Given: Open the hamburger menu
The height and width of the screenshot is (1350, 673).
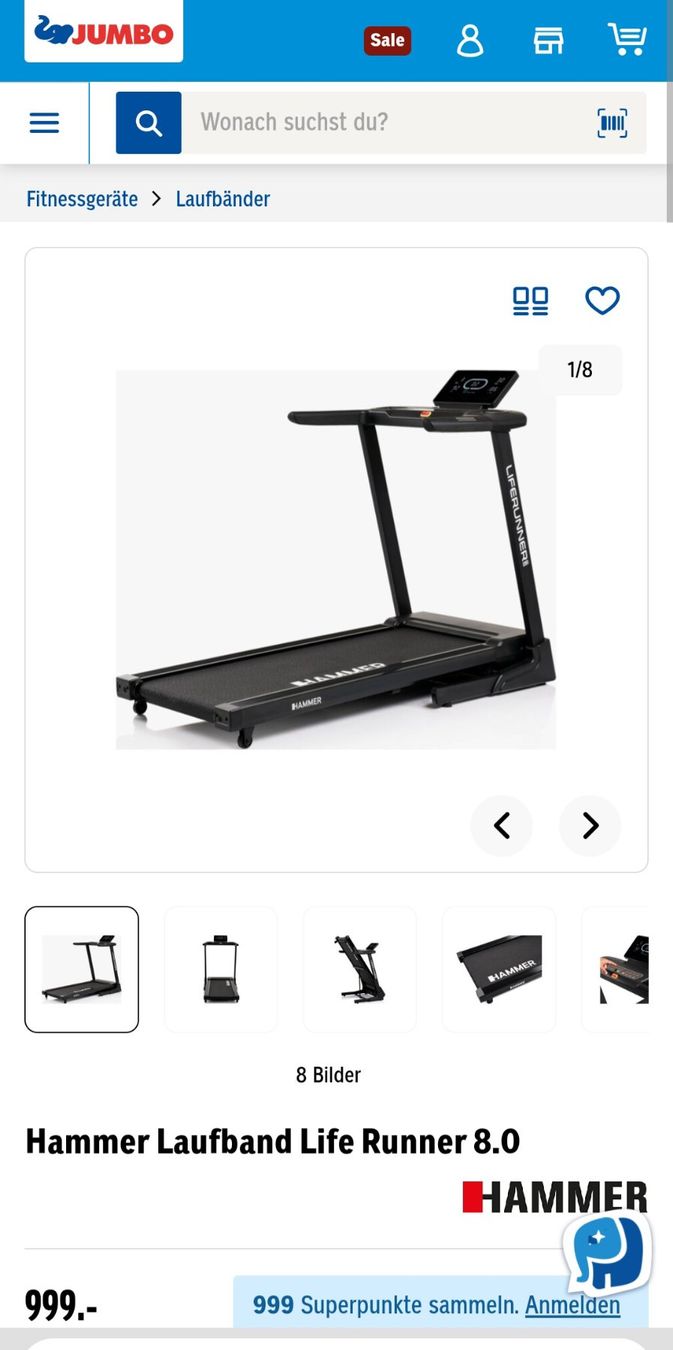Looking at the screenshot, I should click(x=44, y=123).
